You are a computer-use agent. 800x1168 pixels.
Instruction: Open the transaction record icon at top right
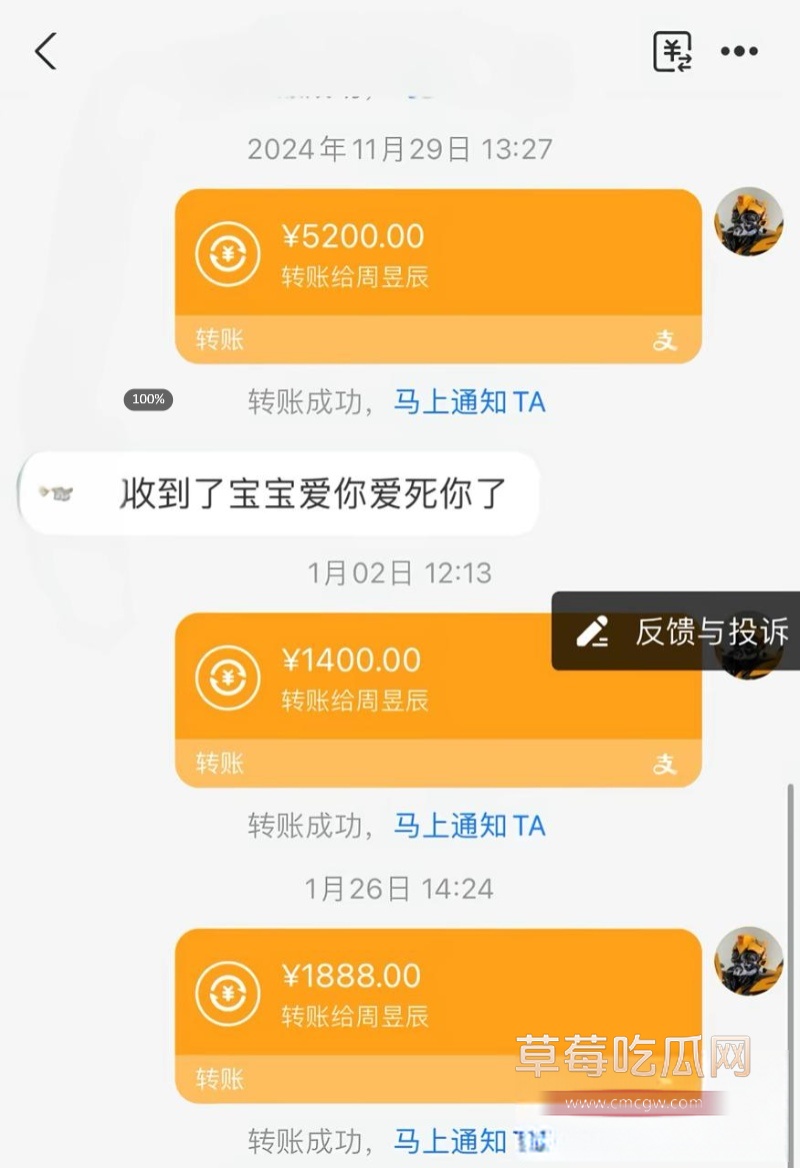(673, 51)
